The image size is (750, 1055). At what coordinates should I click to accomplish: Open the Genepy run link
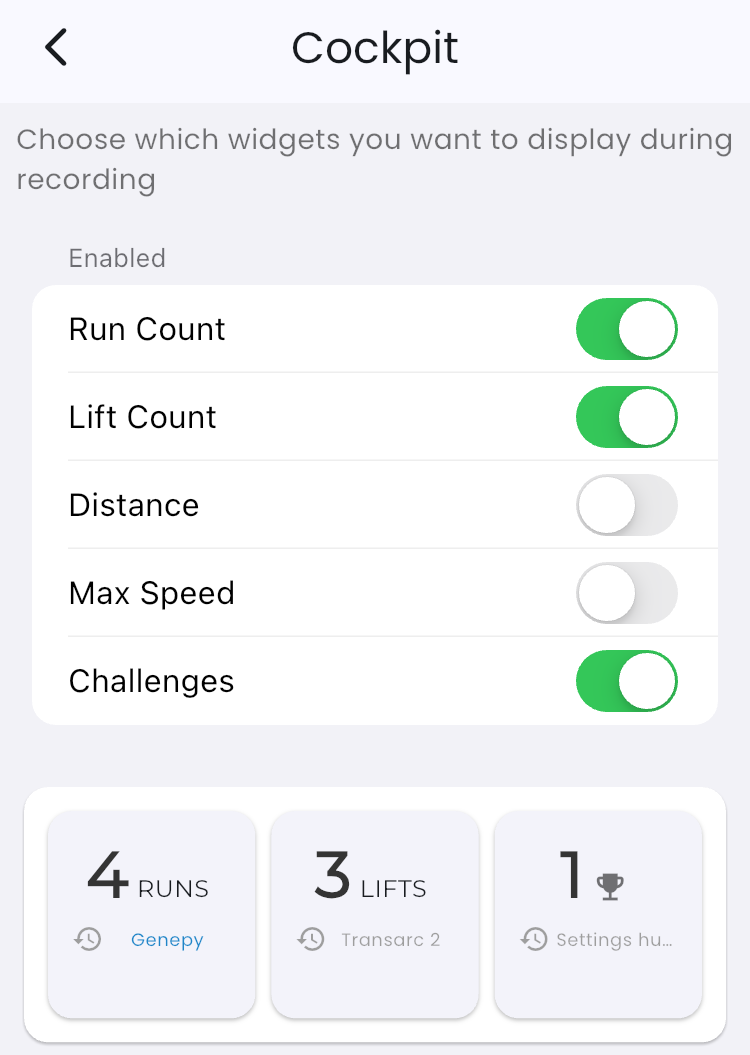pos(167,940)
